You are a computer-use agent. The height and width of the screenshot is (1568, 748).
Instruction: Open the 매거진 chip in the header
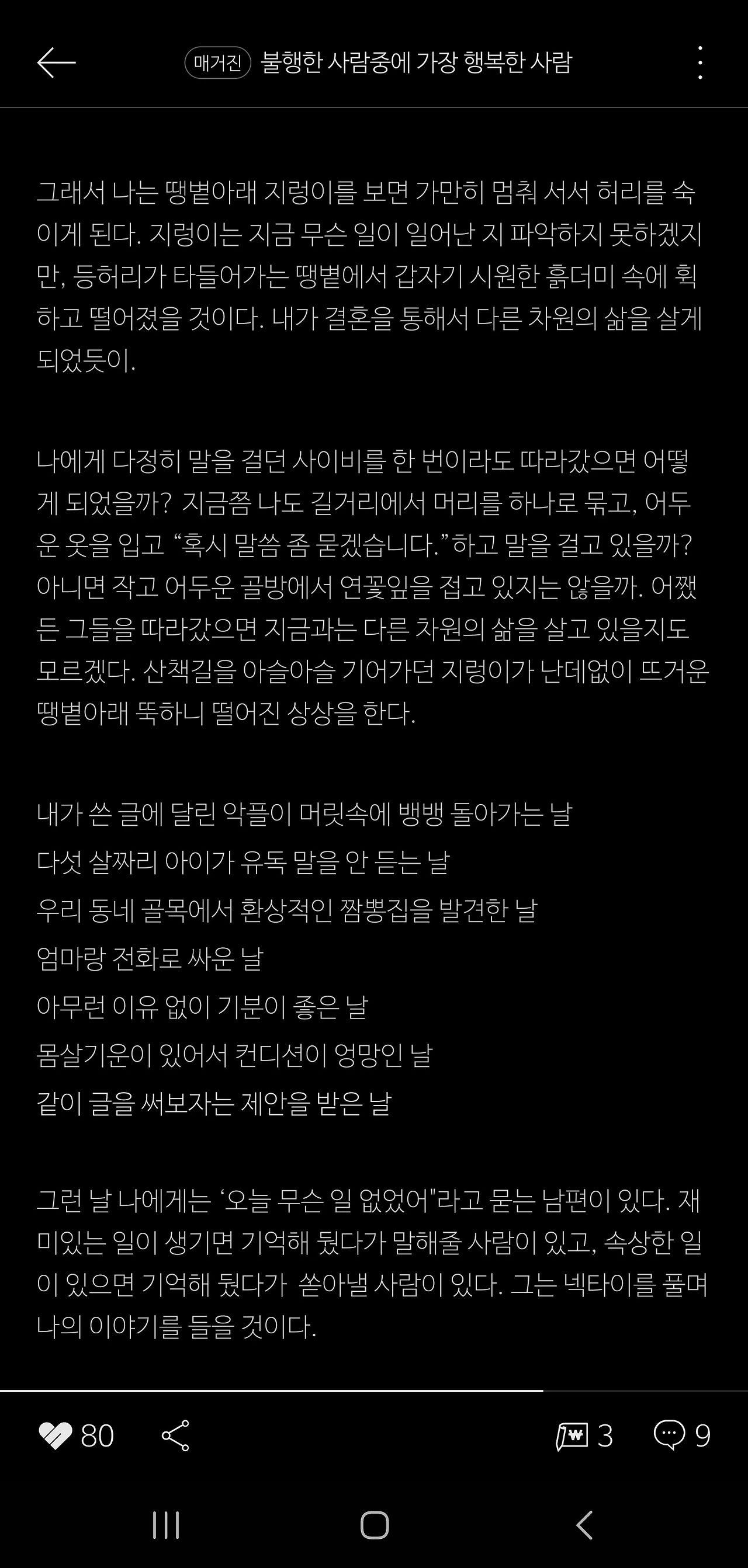click(x=217, y=62)
